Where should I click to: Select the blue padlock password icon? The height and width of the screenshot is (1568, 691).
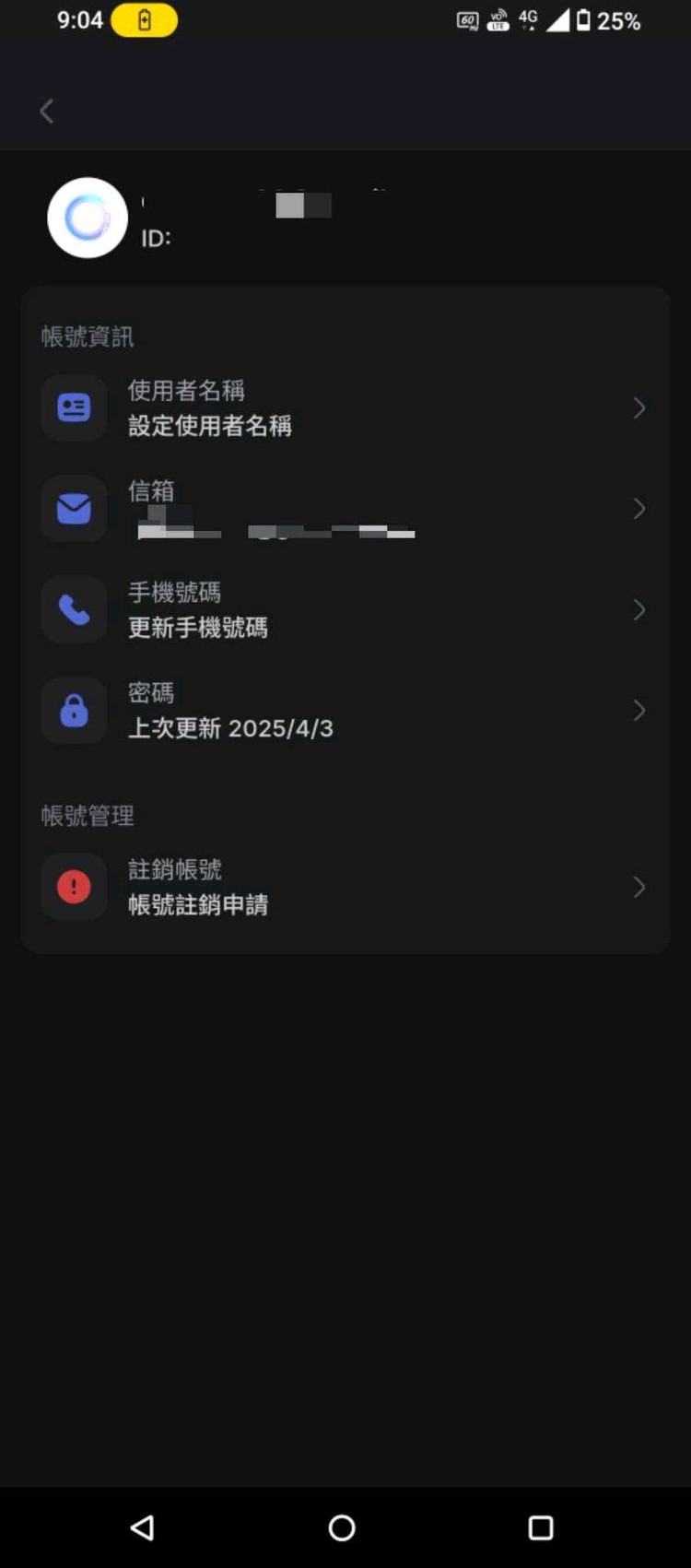tap(74, 711)
